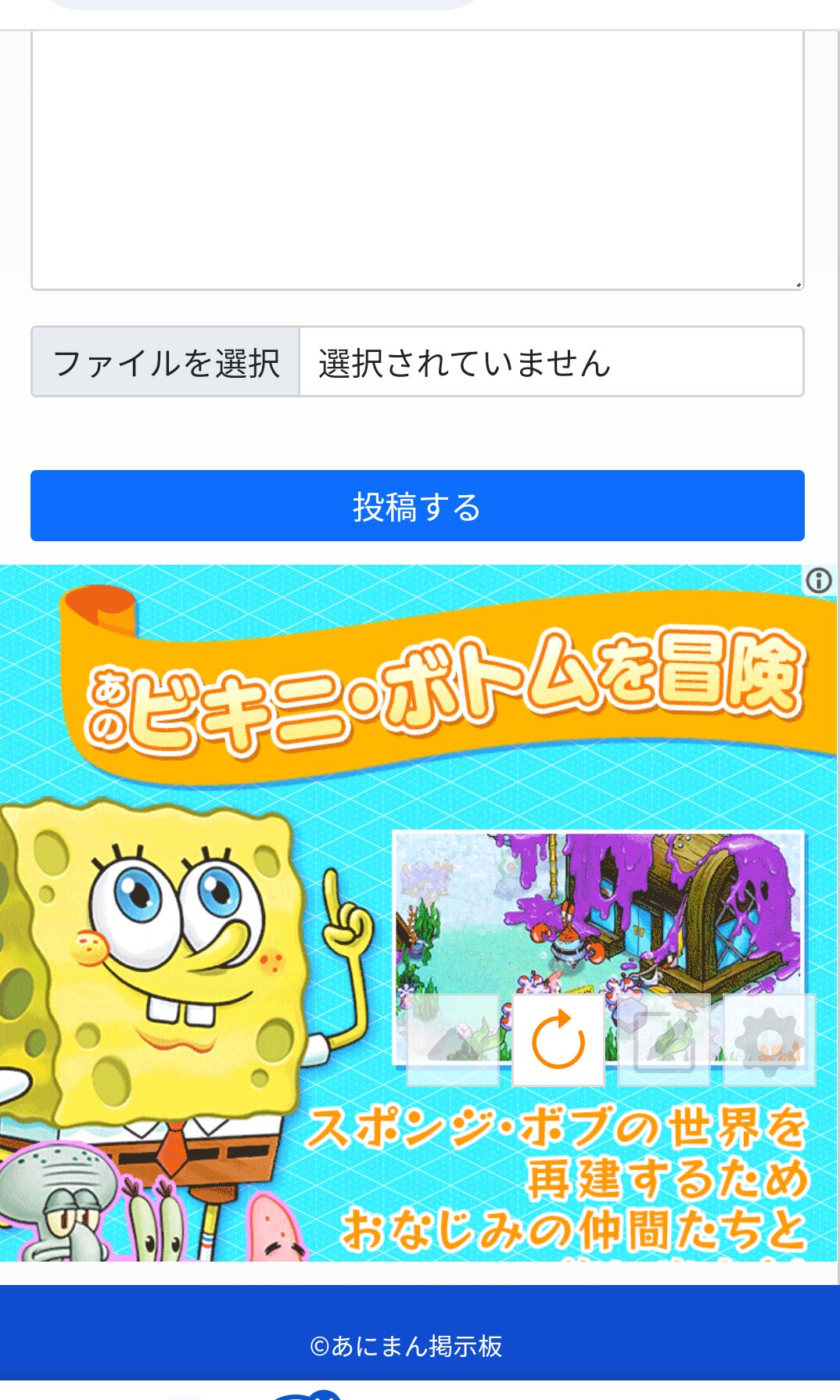Choose a file with ファイルを選択
Screen dimensions: 840x1400
pos(166,362)
